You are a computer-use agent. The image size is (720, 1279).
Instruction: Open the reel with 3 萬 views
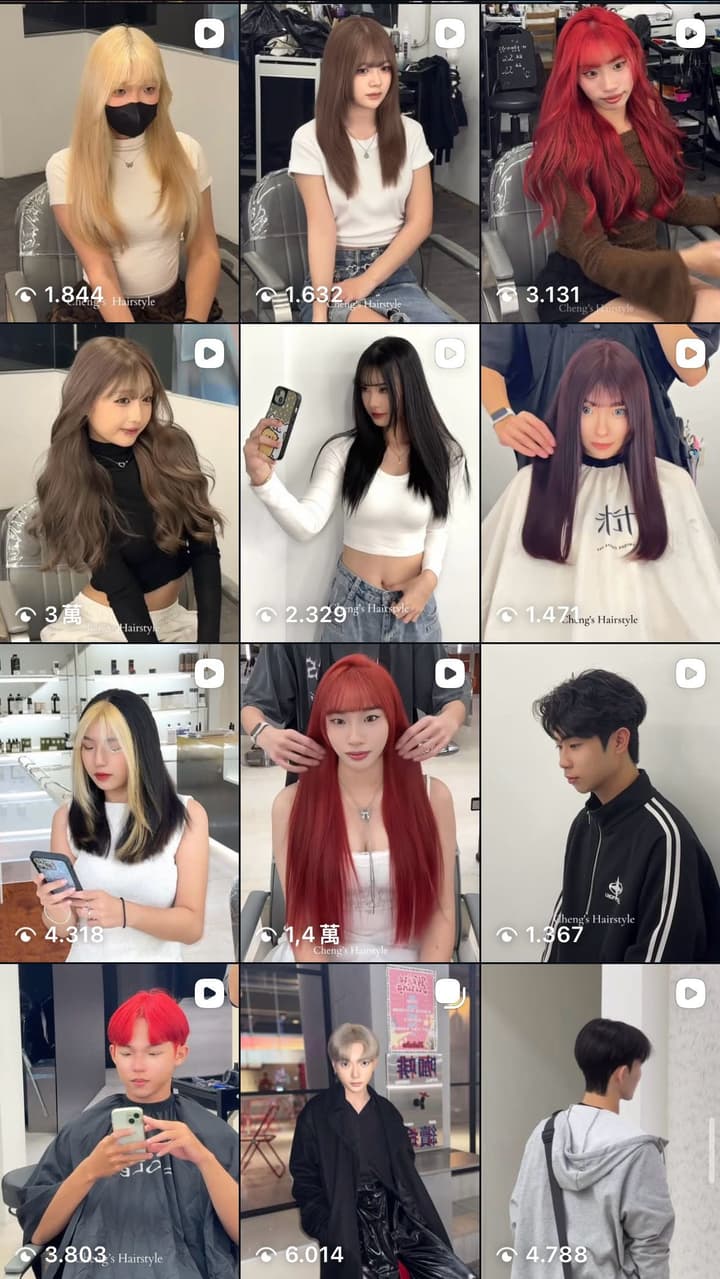tap(119, 483)
